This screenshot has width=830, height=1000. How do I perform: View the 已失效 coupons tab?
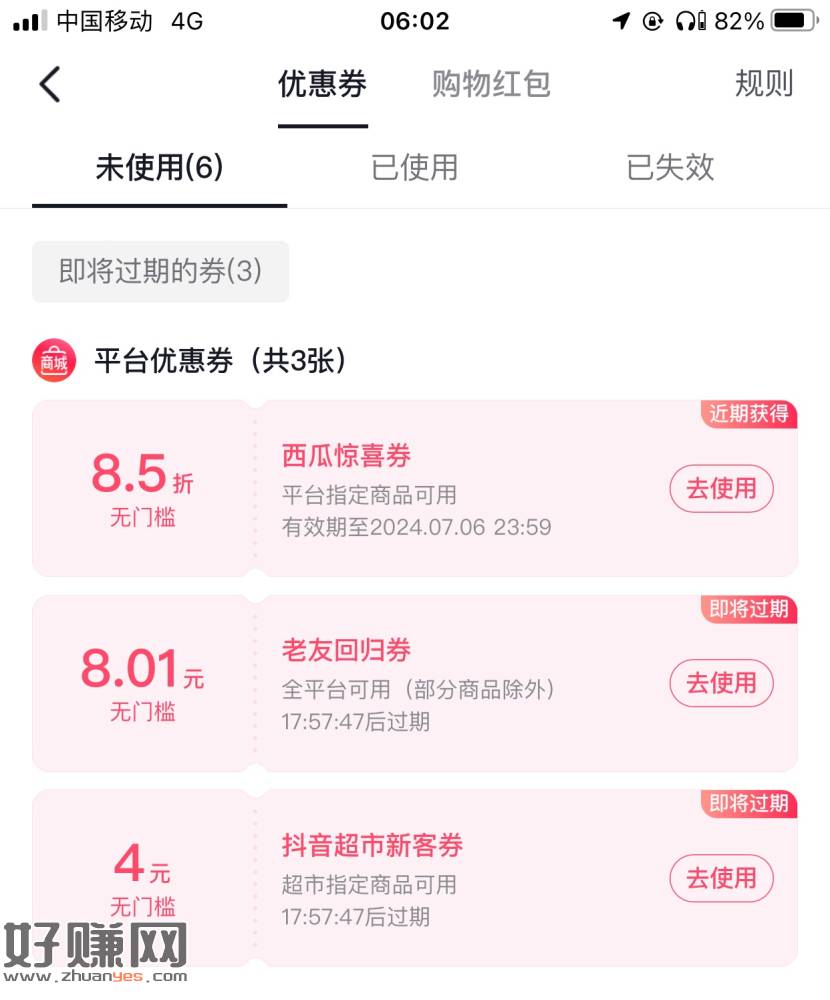[670, 167]
